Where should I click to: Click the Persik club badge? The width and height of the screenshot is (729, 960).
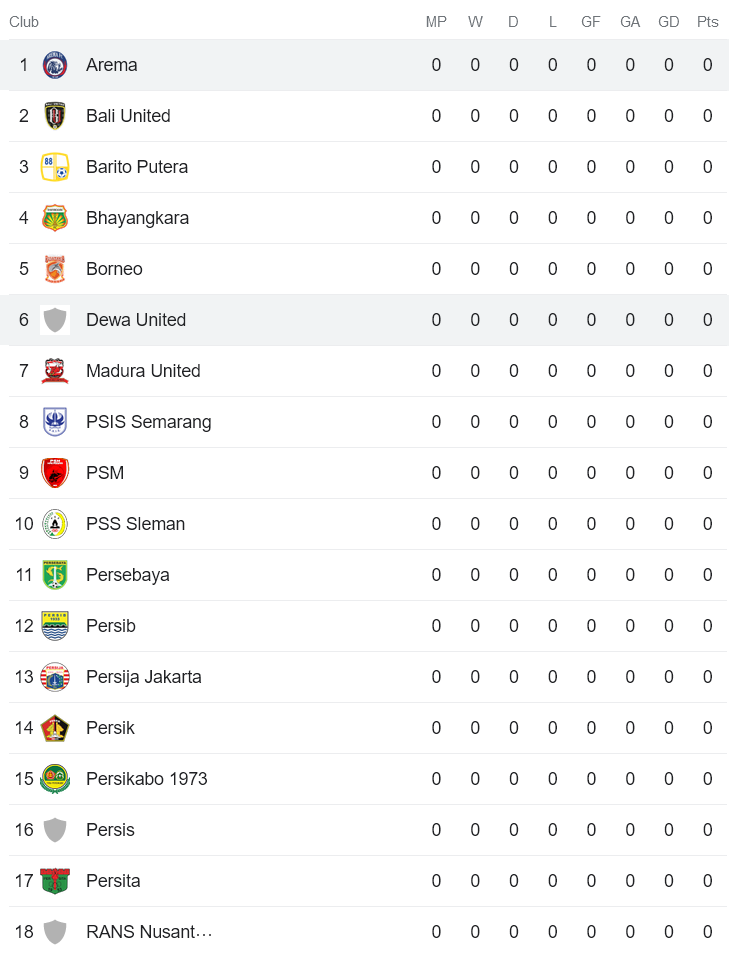click(55, 727)
